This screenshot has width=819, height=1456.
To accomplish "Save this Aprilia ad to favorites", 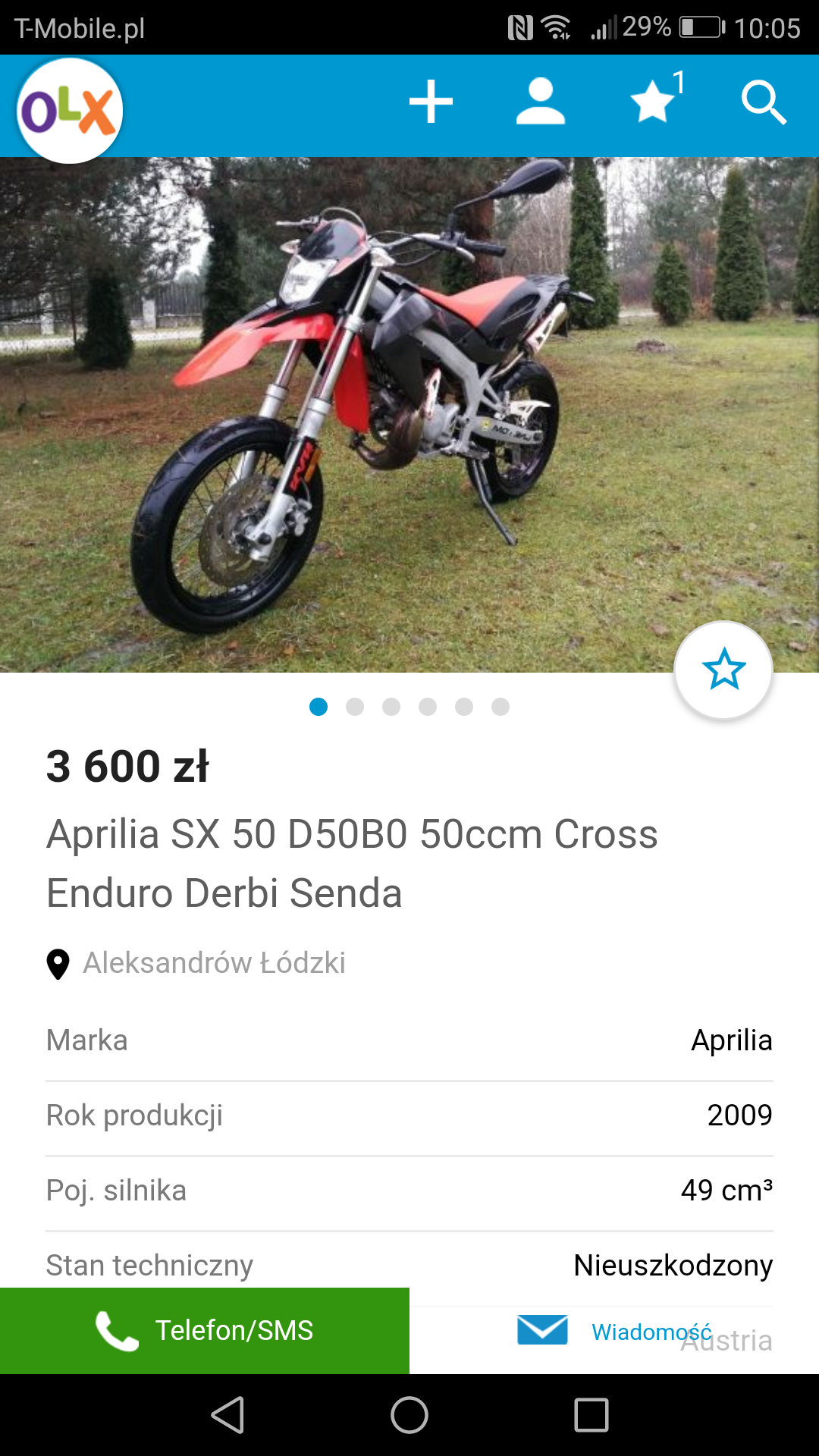I will pyautogui.click(x=723, y=670).
